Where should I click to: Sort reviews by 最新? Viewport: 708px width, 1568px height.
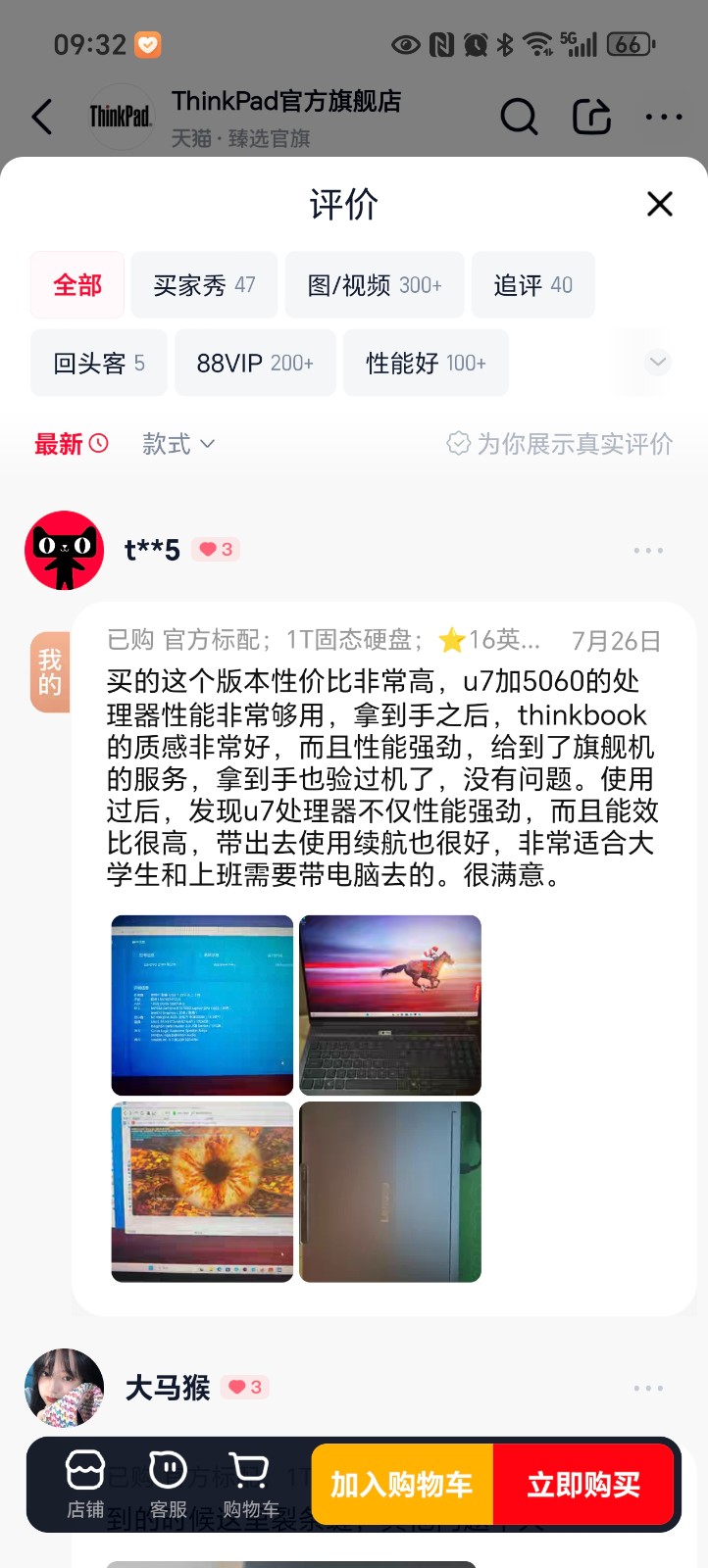pyautogui.click(x=71, y=444)
